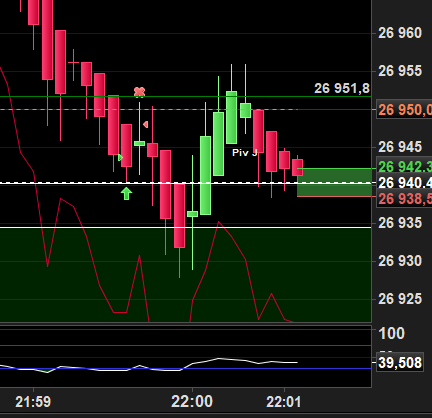Select the red 26 938,5 stop order label

pos(404,199)
